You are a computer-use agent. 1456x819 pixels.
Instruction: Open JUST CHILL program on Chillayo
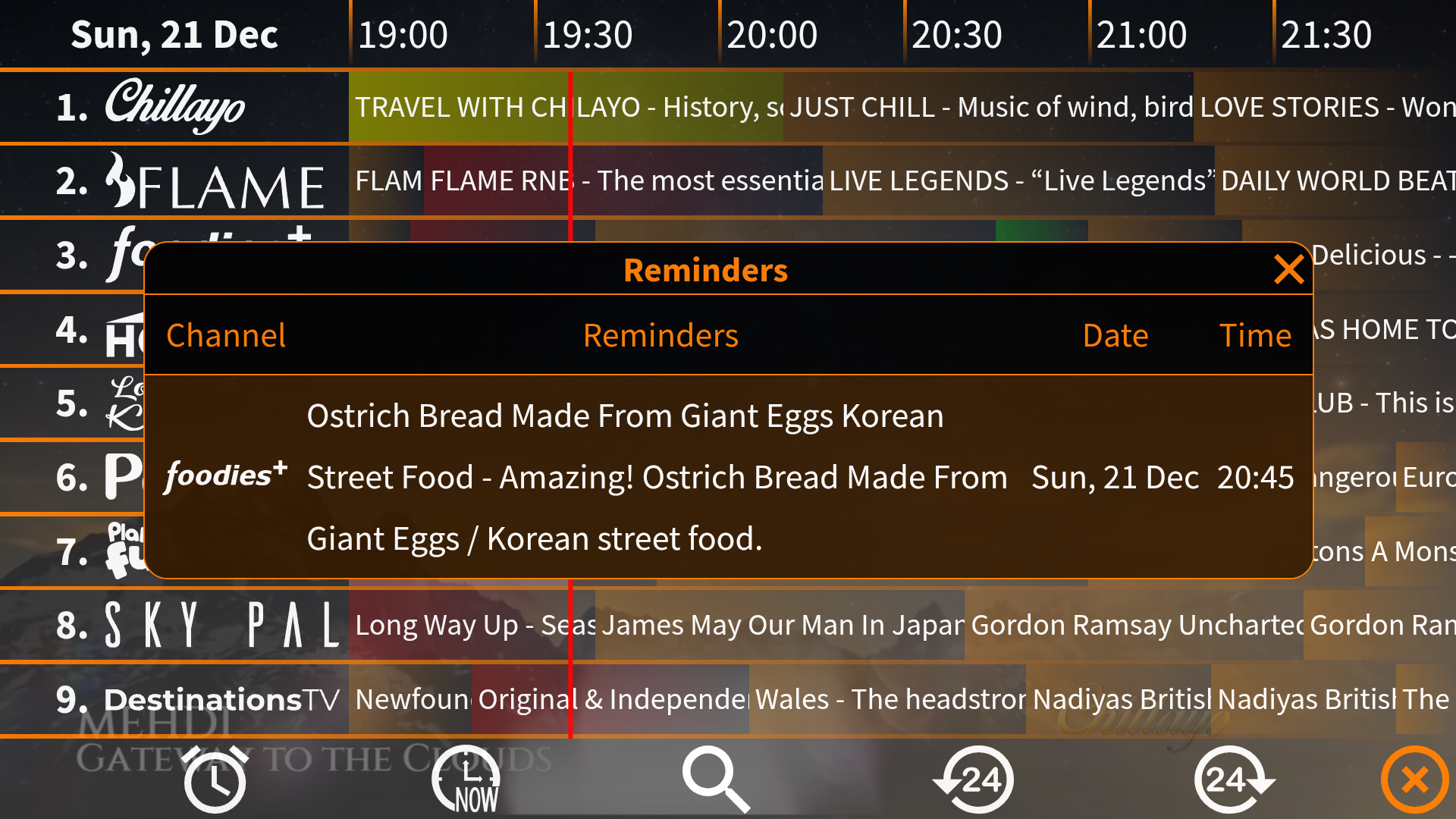(987, 107)
